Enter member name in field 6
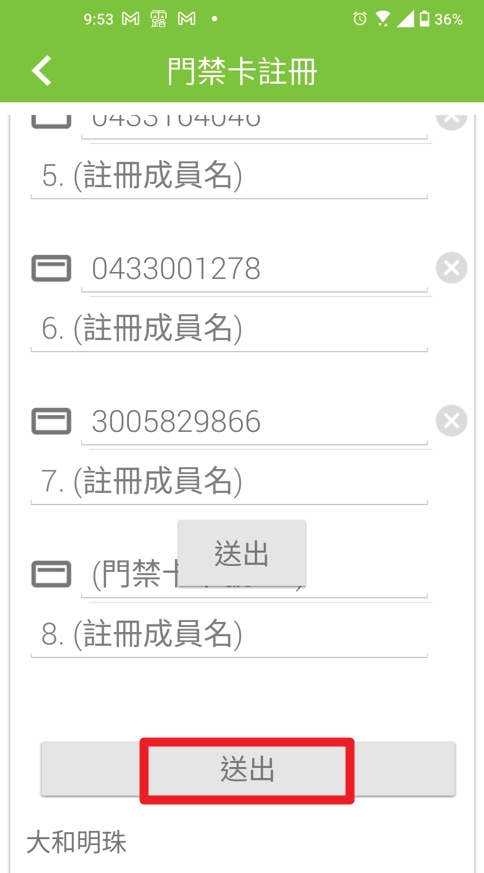Image resolution: width=484 pixels, height=873 pixels. (x=229, y=330)
